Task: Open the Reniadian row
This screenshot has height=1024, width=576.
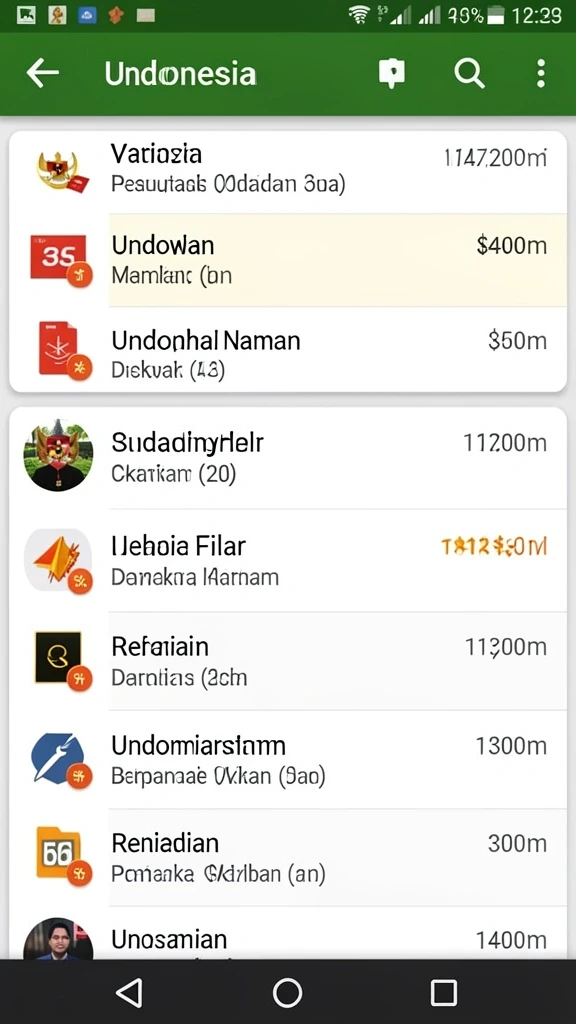Action: pos(288,857)
